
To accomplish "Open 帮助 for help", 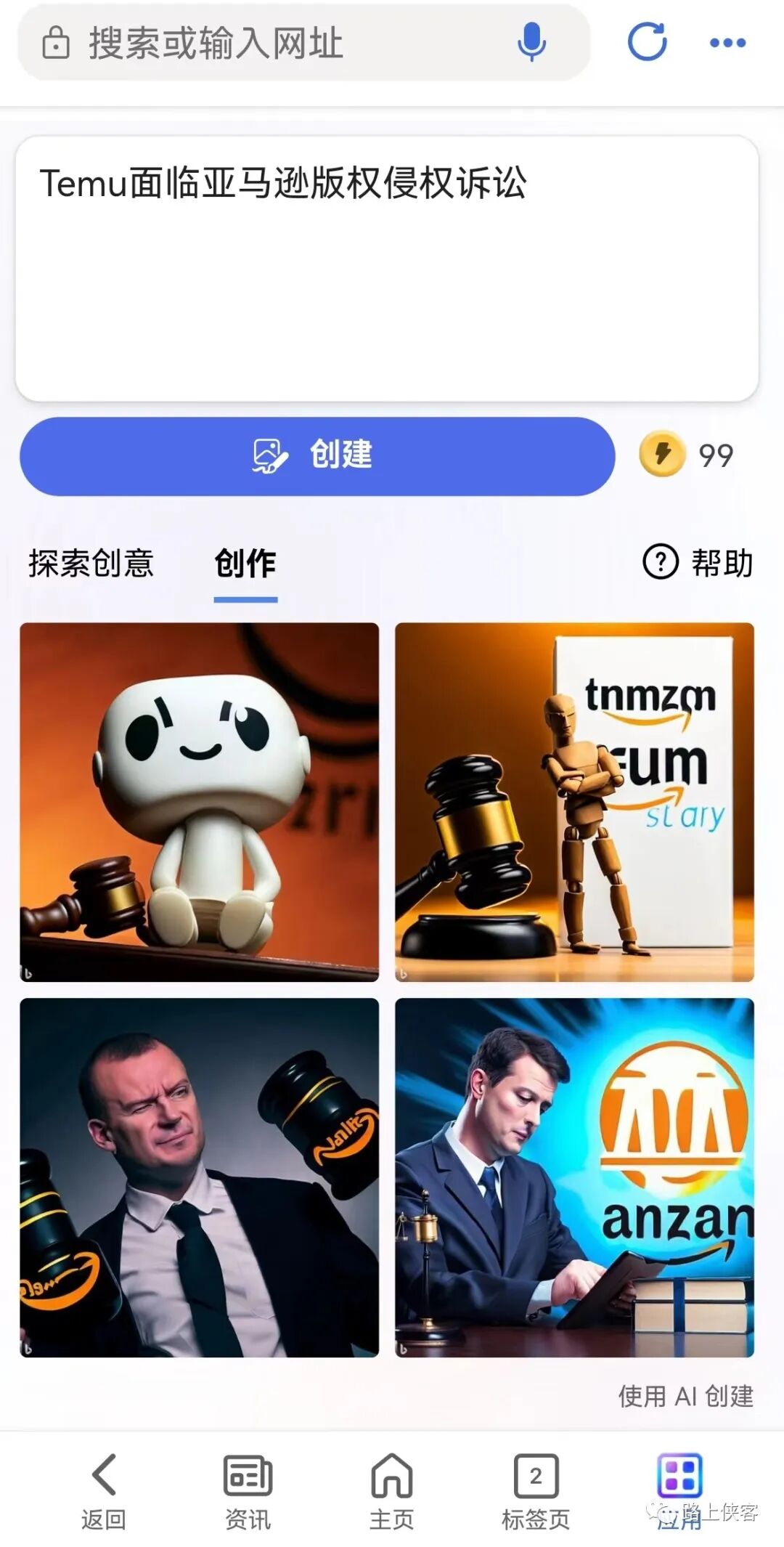I will click(698, 563).
